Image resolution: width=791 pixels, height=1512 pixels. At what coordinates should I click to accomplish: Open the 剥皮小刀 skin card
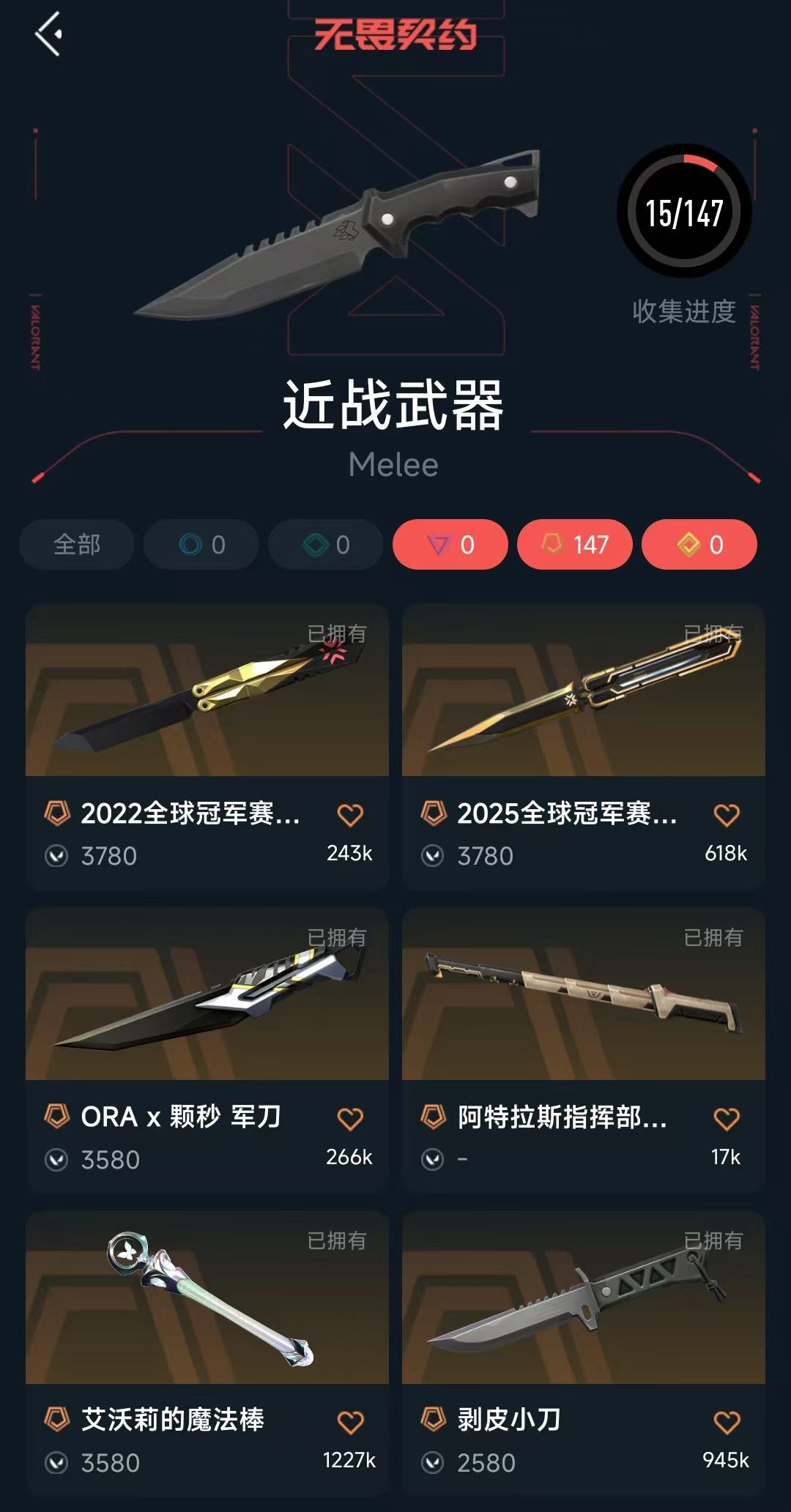(x=584, y=1353)
